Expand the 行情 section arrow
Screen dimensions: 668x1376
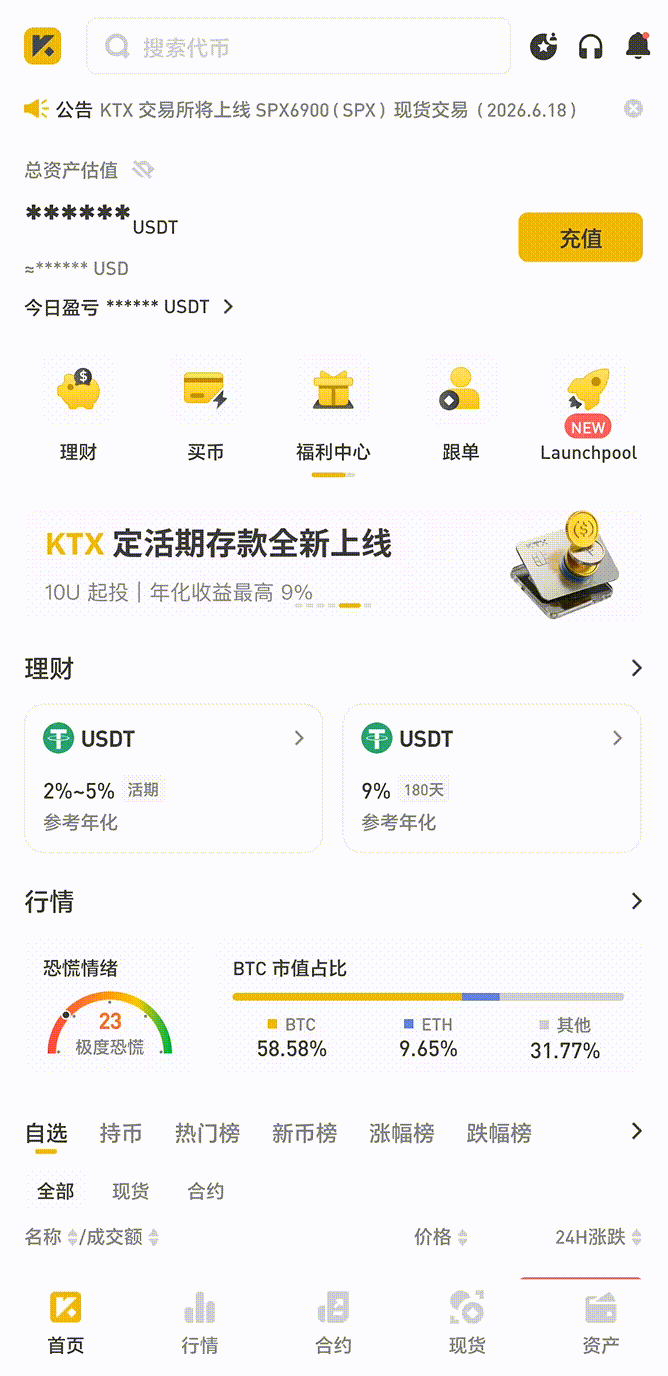click(636, 901)
